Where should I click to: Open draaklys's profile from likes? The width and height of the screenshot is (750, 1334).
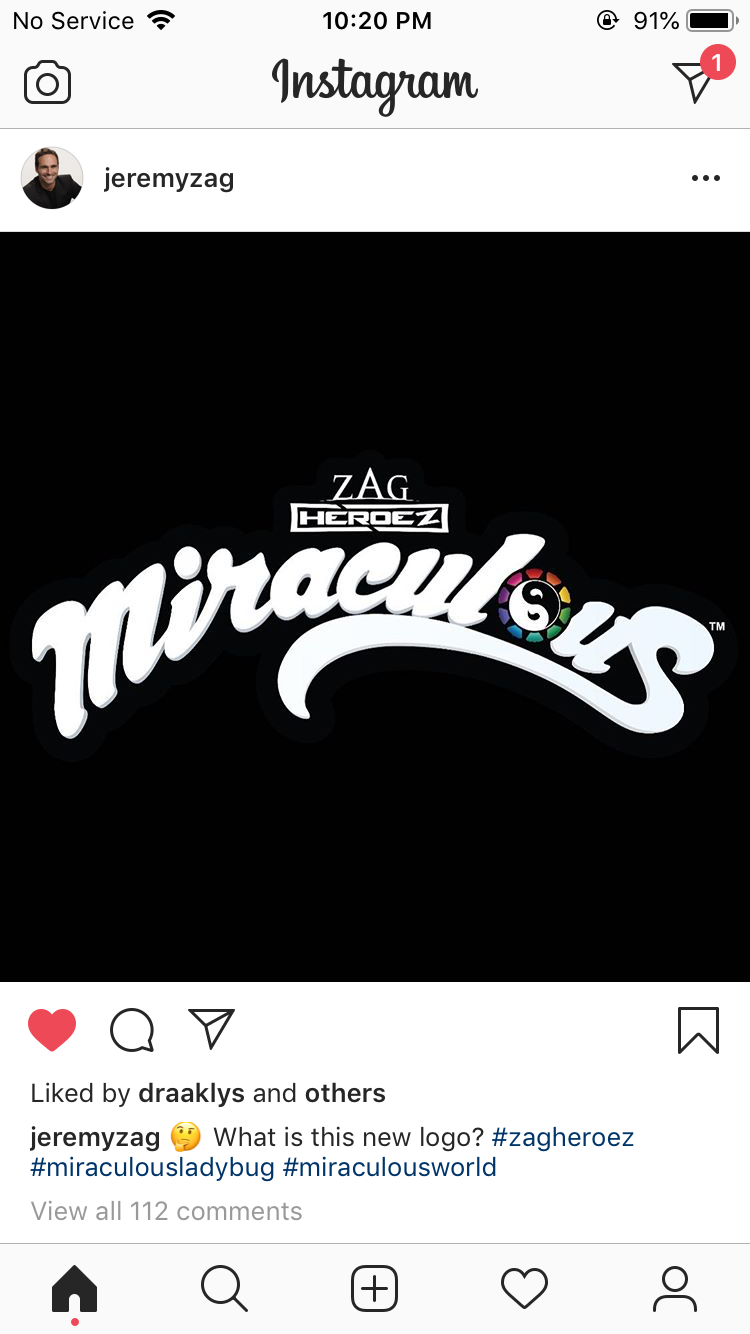191,1093
